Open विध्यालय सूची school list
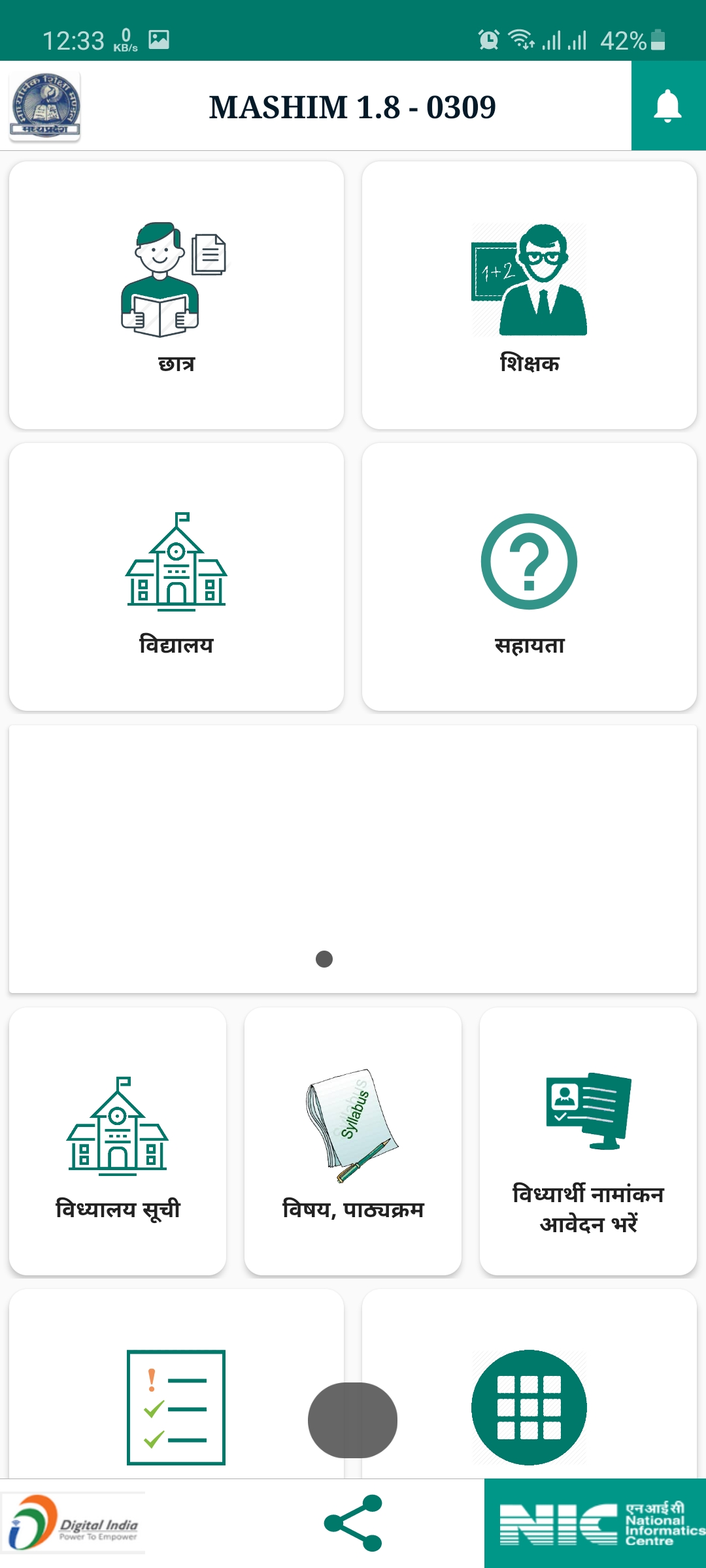 pos(118,1141)
